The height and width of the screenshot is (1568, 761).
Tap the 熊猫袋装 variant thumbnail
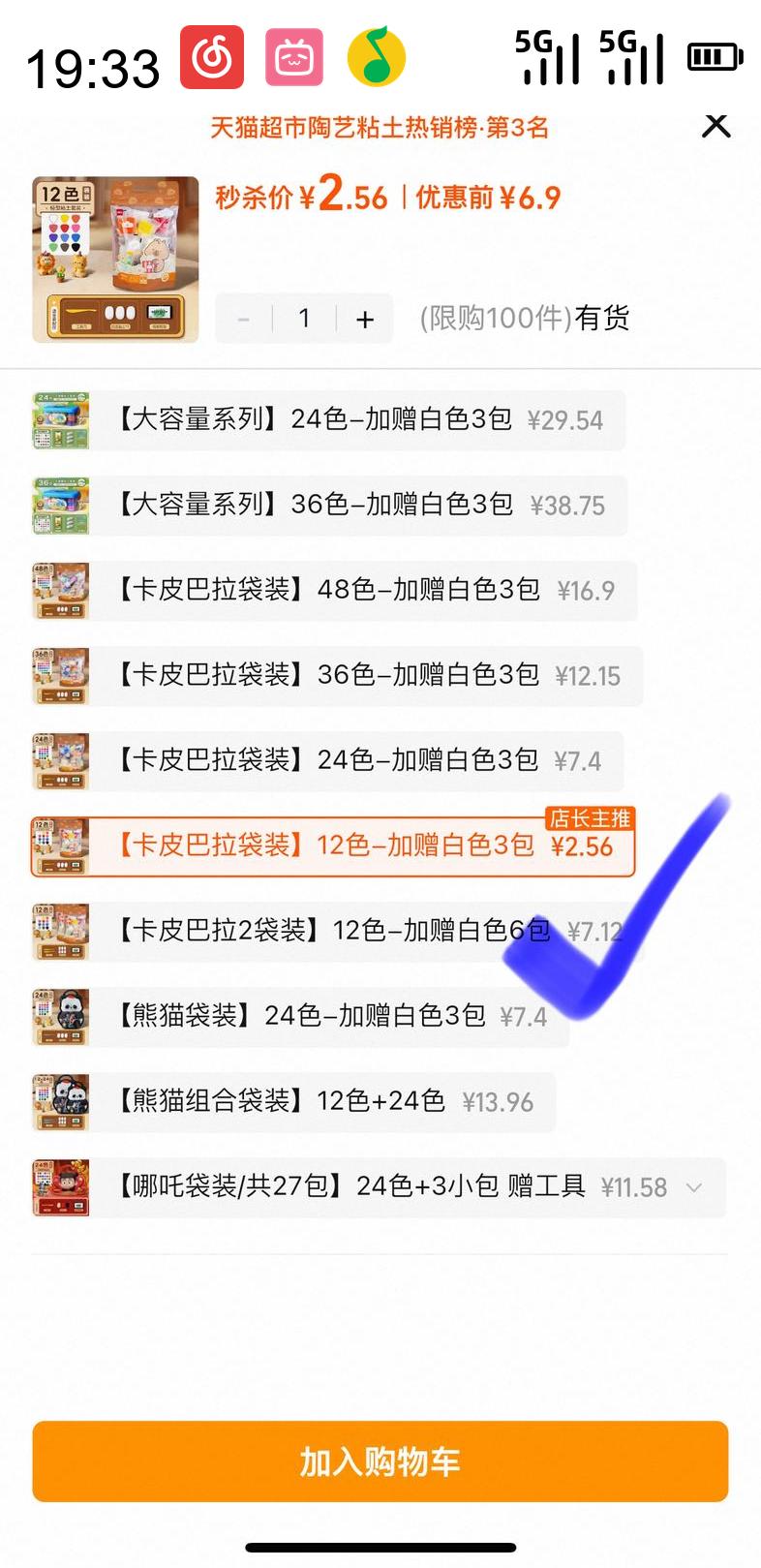[60, 1016]
